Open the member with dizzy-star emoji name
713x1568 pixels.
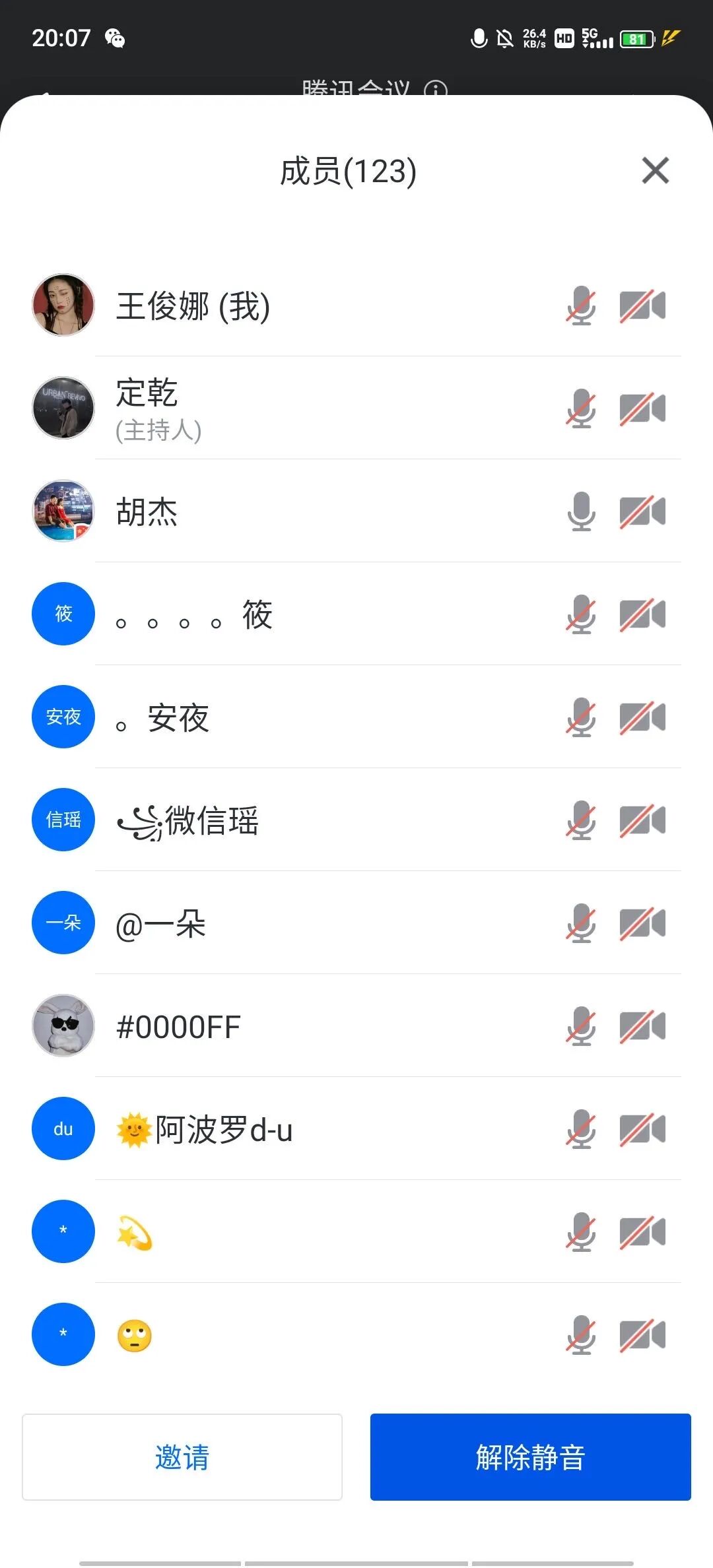click(x=356, y=1232)
